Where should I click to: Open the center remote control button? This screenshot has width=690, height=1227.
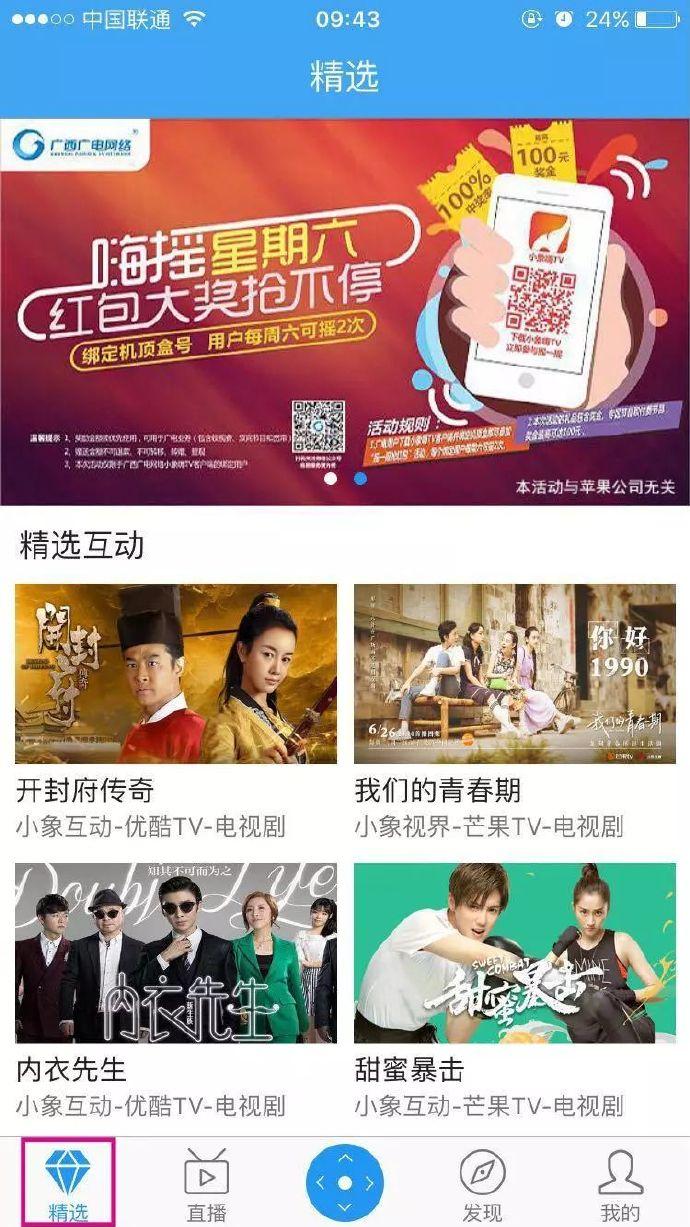(x=344, y=1183)
